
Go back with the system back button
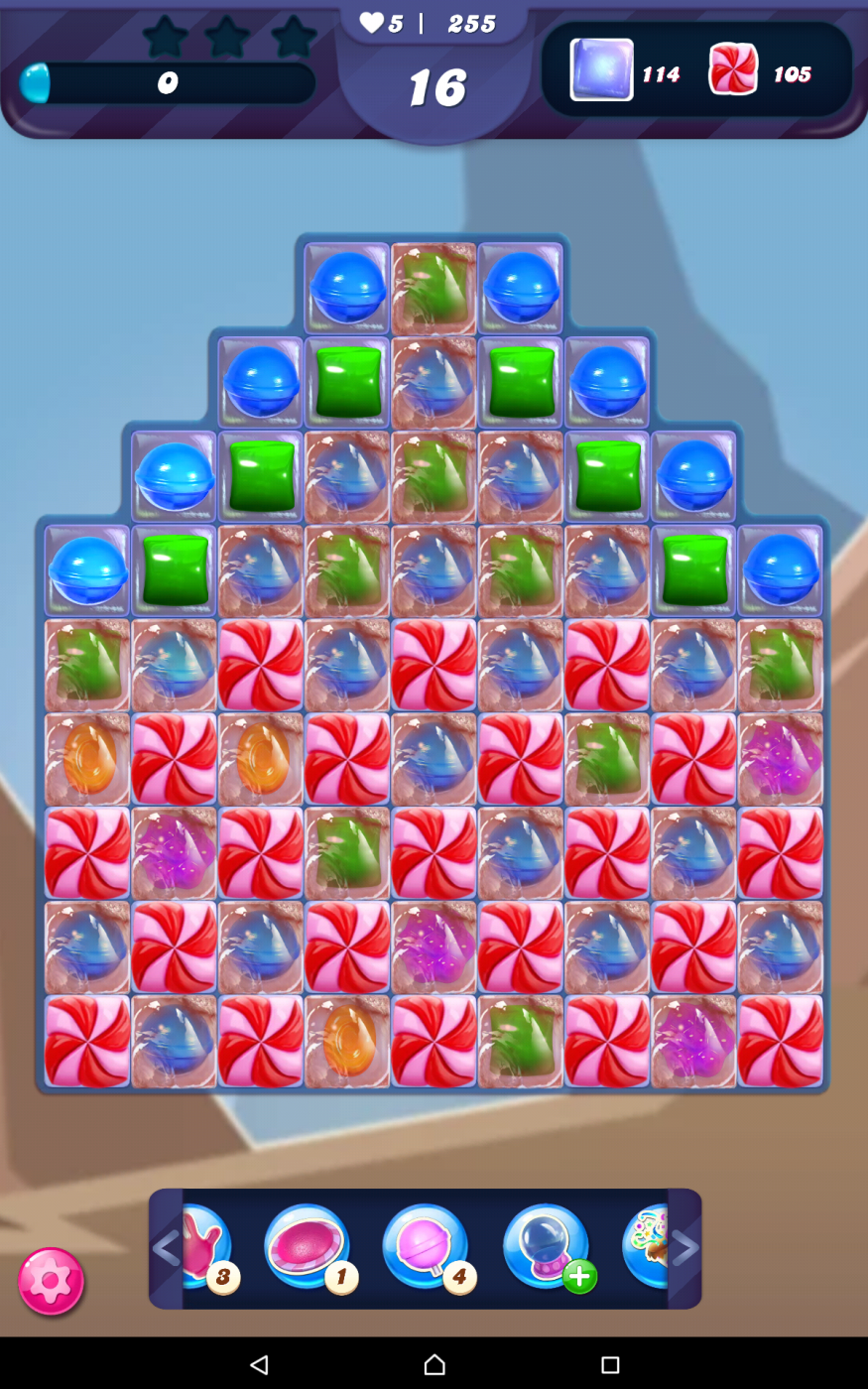(259, 1365)
